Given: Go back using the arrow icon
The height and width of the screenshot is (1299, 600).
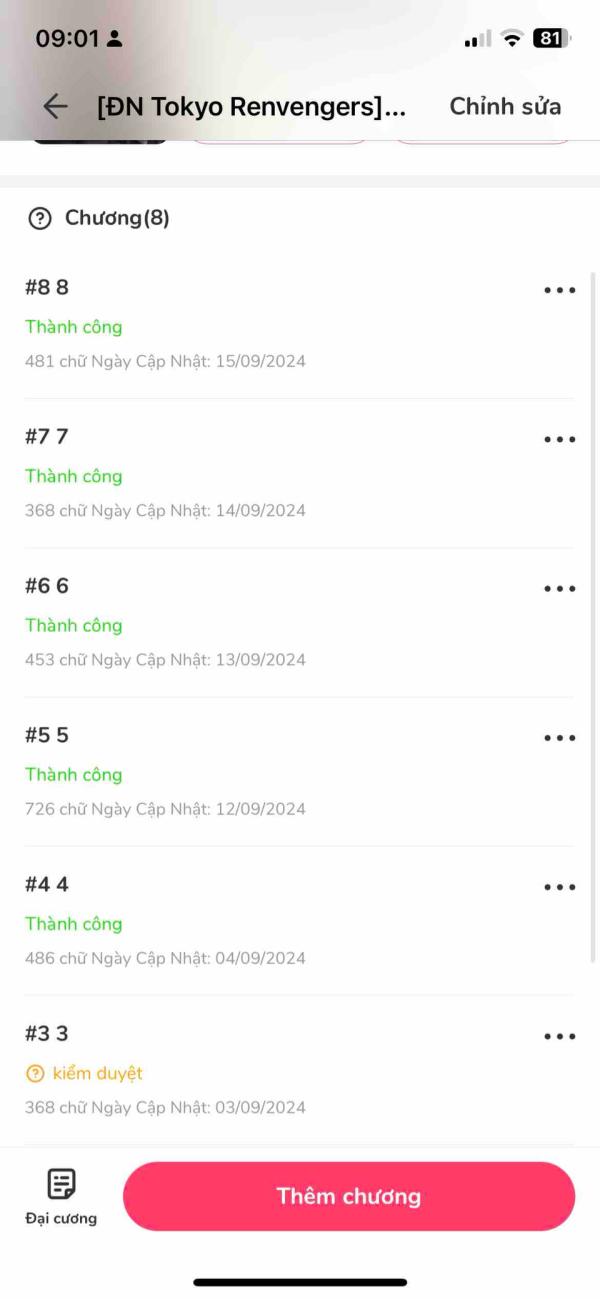Looking at the screenshot, I should point(55,107).
